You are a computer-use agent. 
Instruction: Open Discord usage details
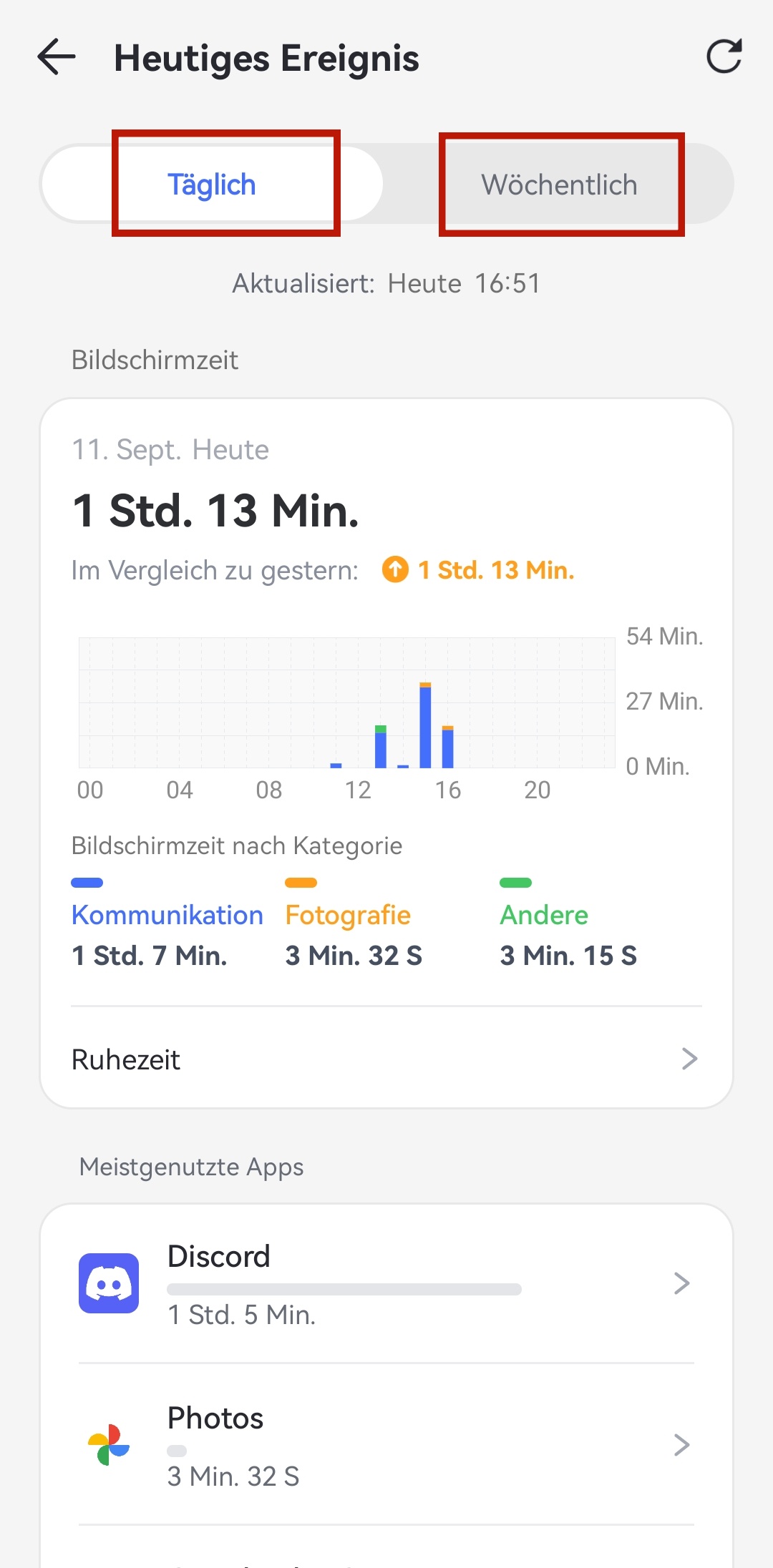click(x=386, y=1283)
